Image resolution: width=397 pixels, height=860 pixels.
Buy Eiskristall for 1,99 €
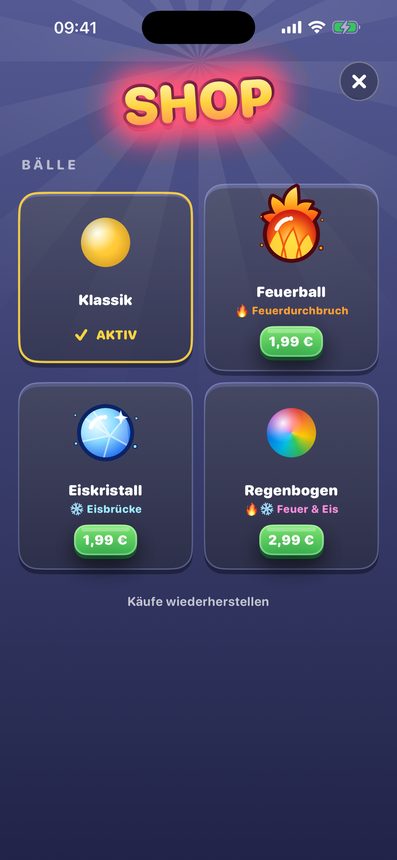105,540
